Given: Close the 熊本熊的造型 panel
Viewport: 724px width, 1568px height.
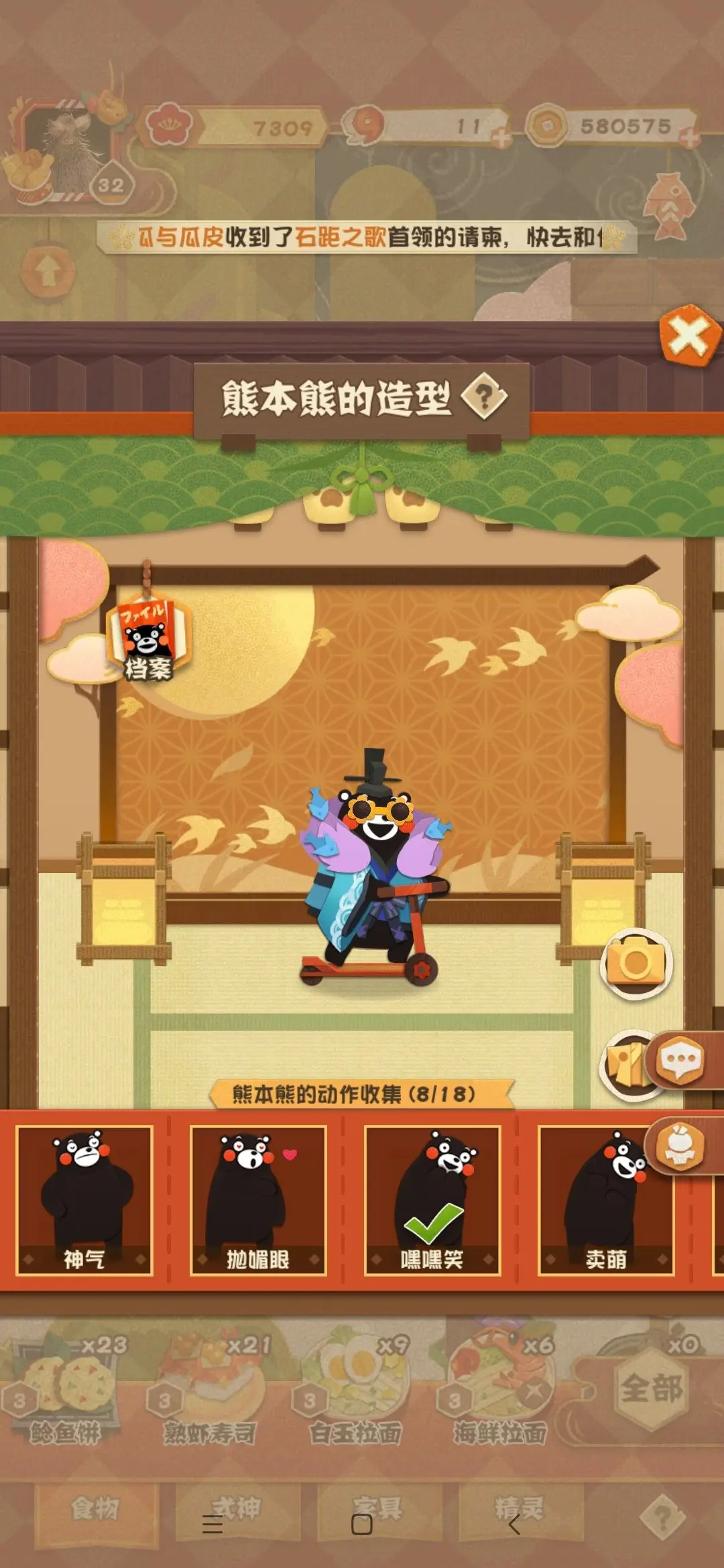Looking at the screenshot, I should (688, 335).
